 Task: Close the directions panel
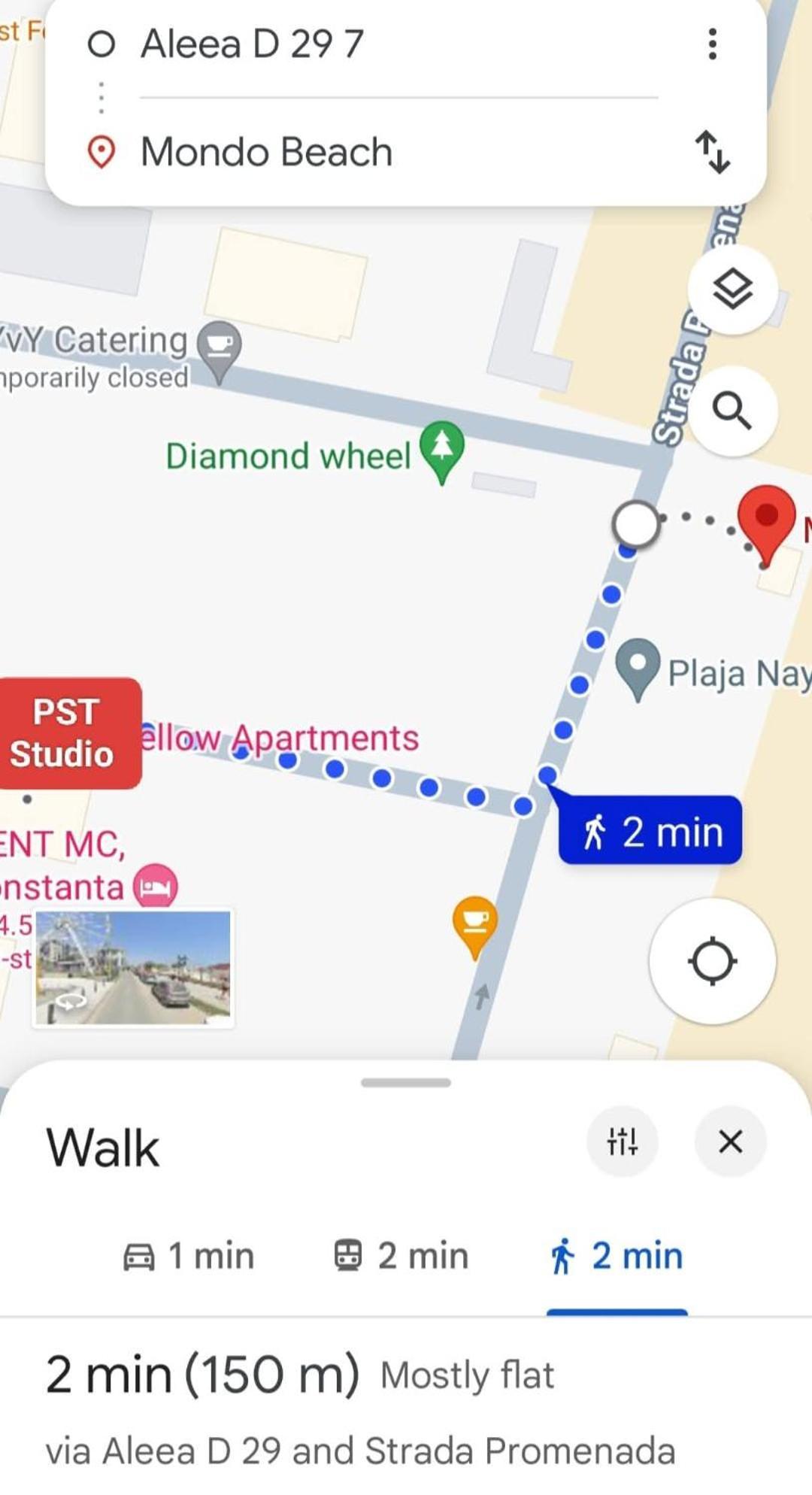coord(730,1142)
